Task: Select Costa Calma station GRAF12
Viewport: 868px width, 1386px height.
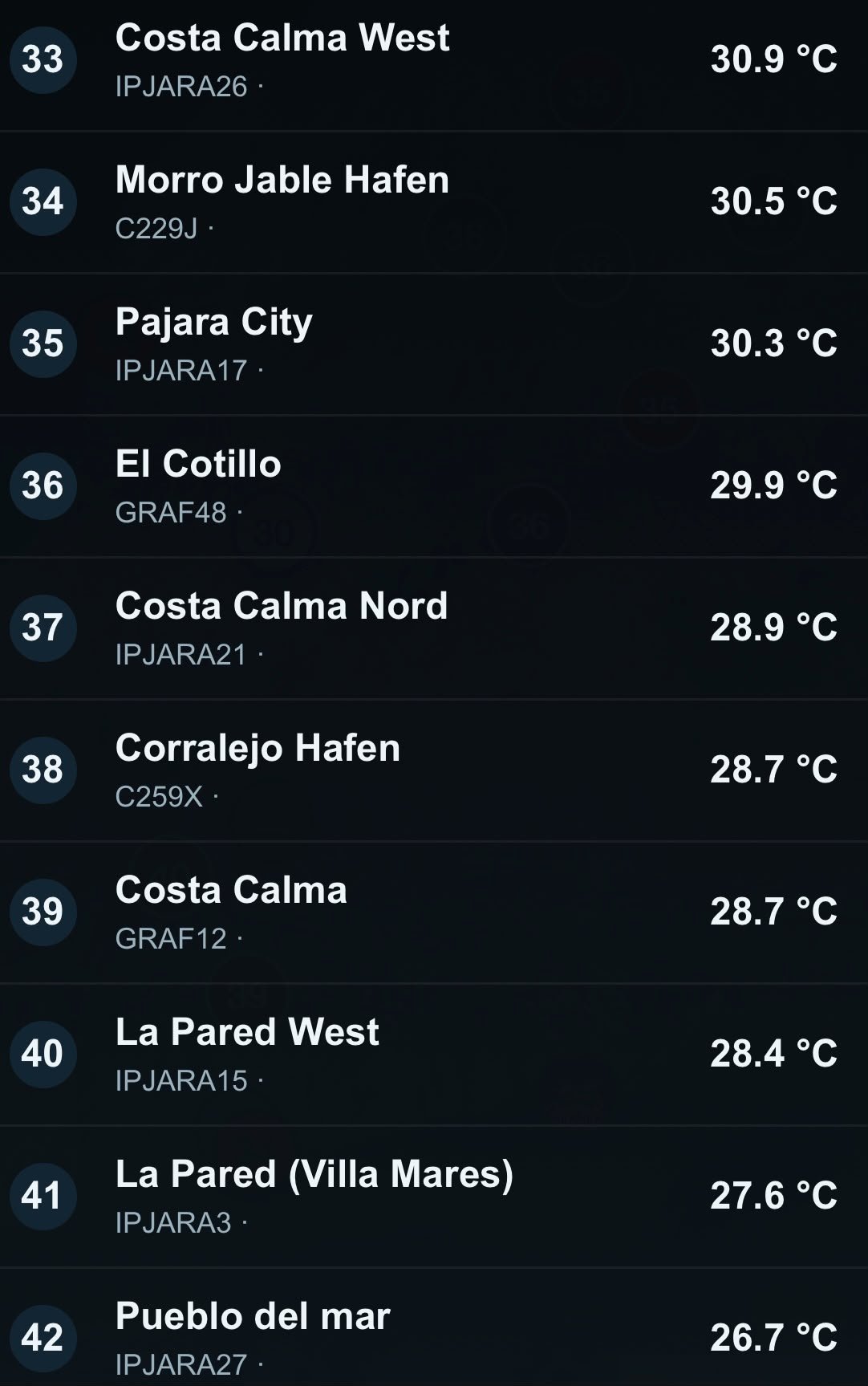Action: pos(434,912)
